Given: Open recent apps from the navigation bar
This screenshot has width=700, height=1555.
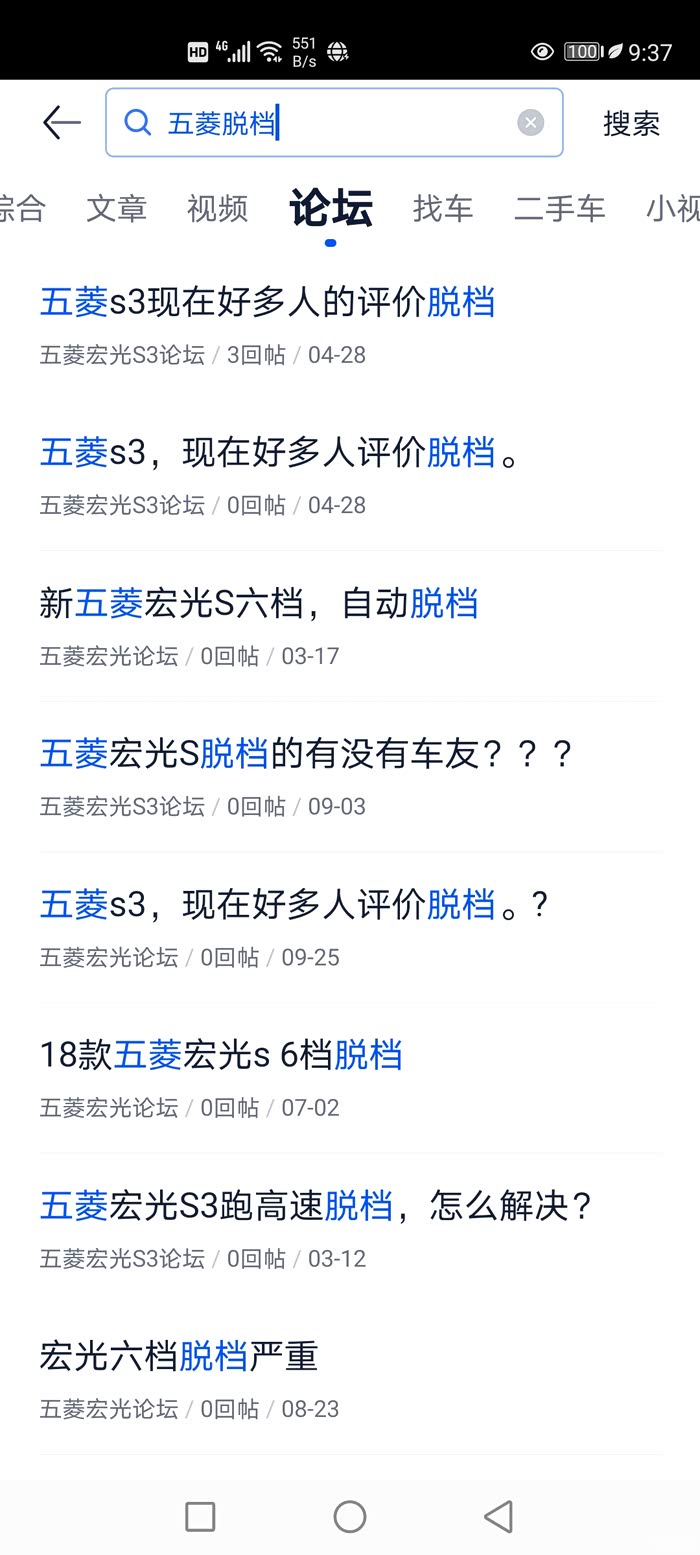Looking at the screenshot, I should pyautogui.click(x=200, y=1517).
